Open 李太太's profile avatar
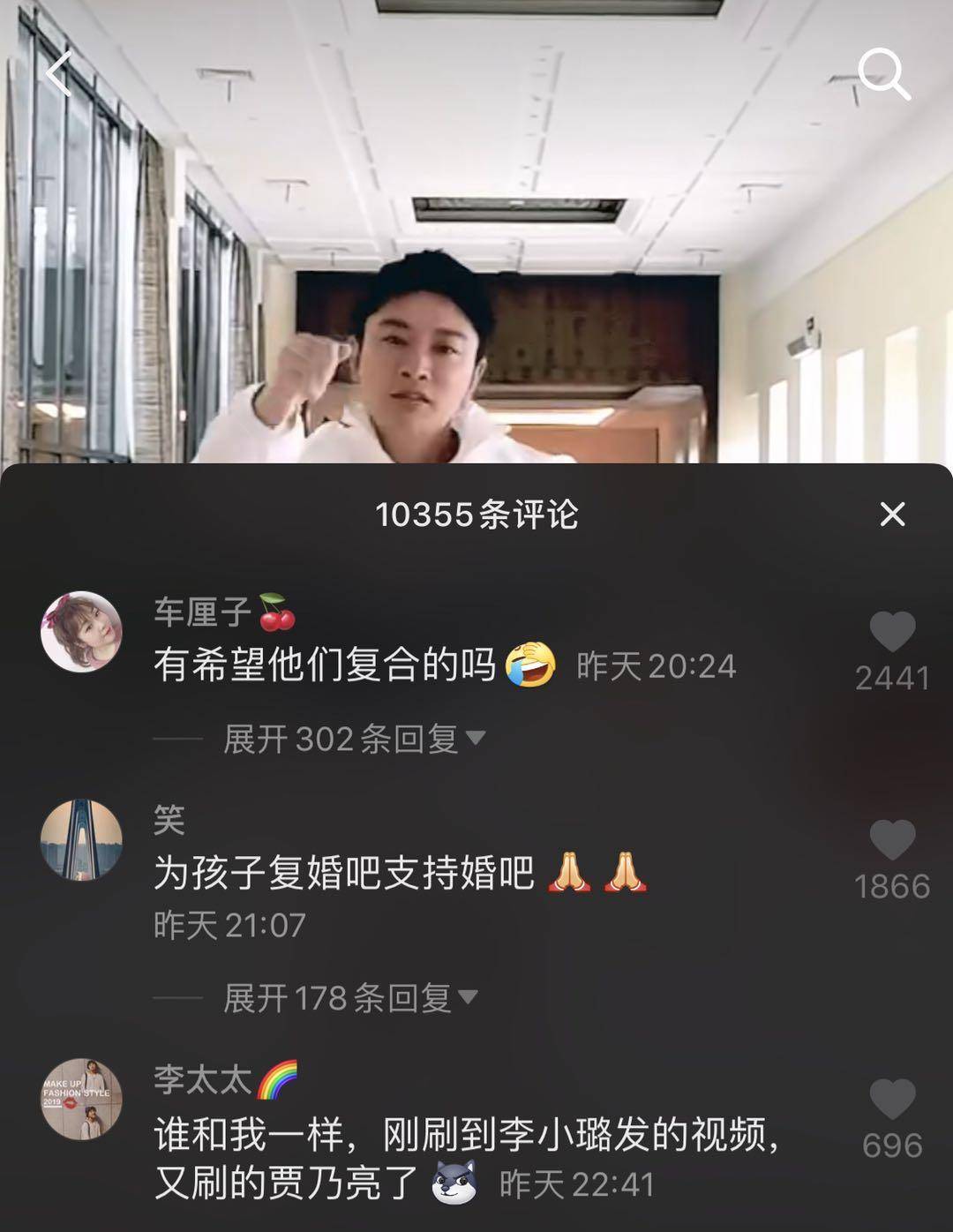The width and height of the screenshot is (953, 1232). [x=81, y=1099]
